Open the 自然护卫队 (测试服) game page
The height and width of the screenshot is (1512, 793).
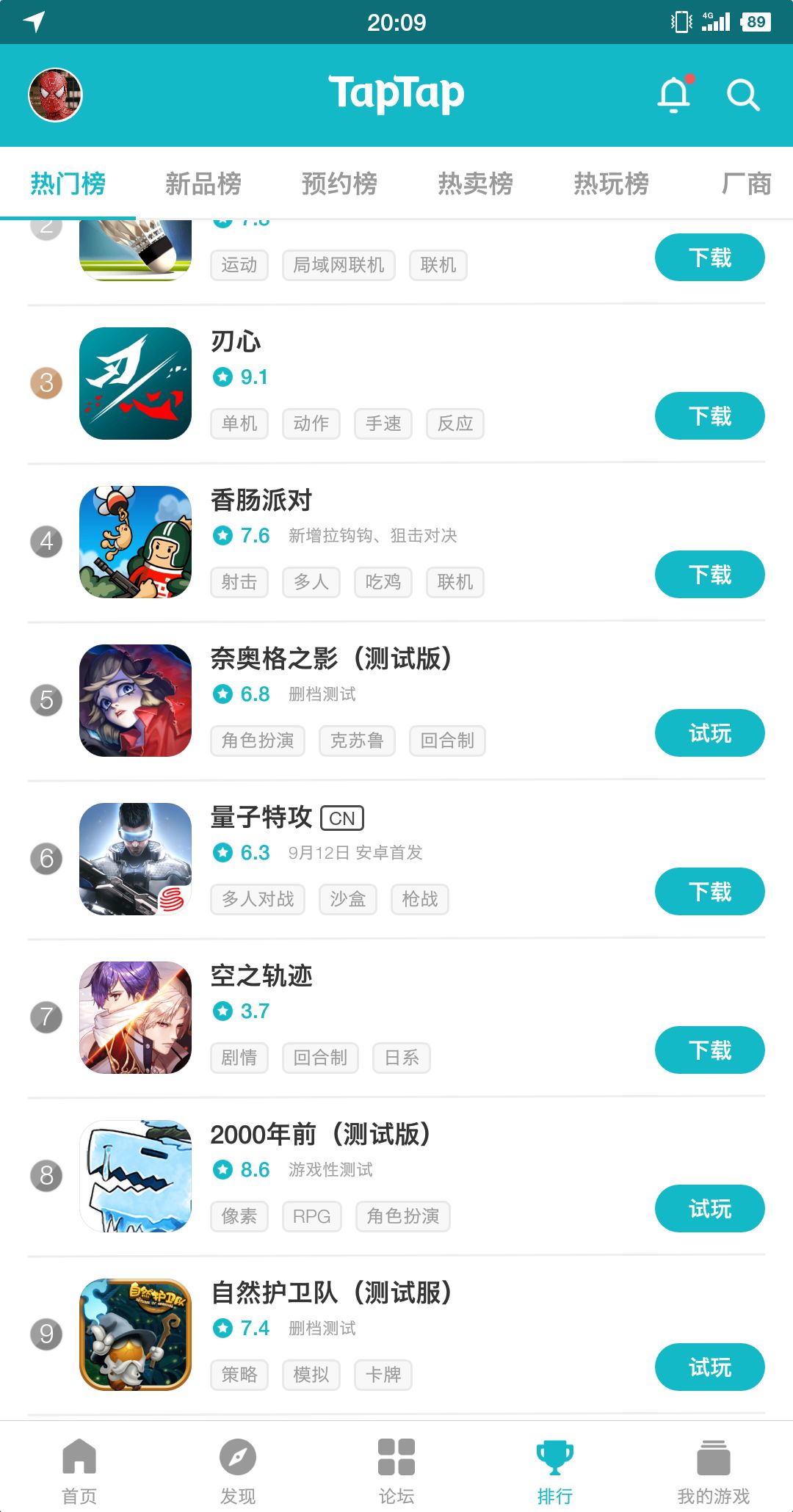coord(330,1293)
